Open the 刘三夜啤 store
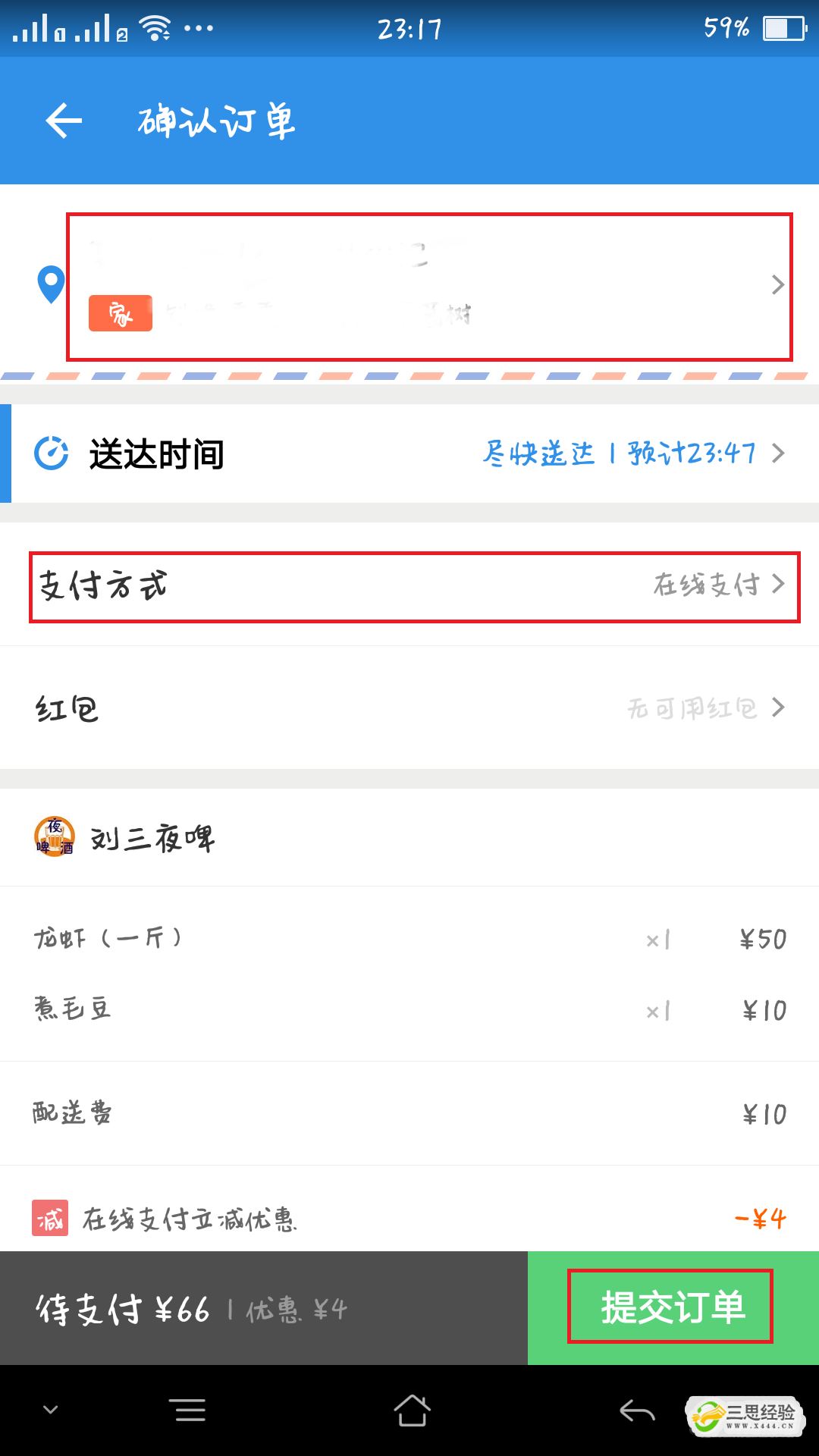 (x=152, y=838)
